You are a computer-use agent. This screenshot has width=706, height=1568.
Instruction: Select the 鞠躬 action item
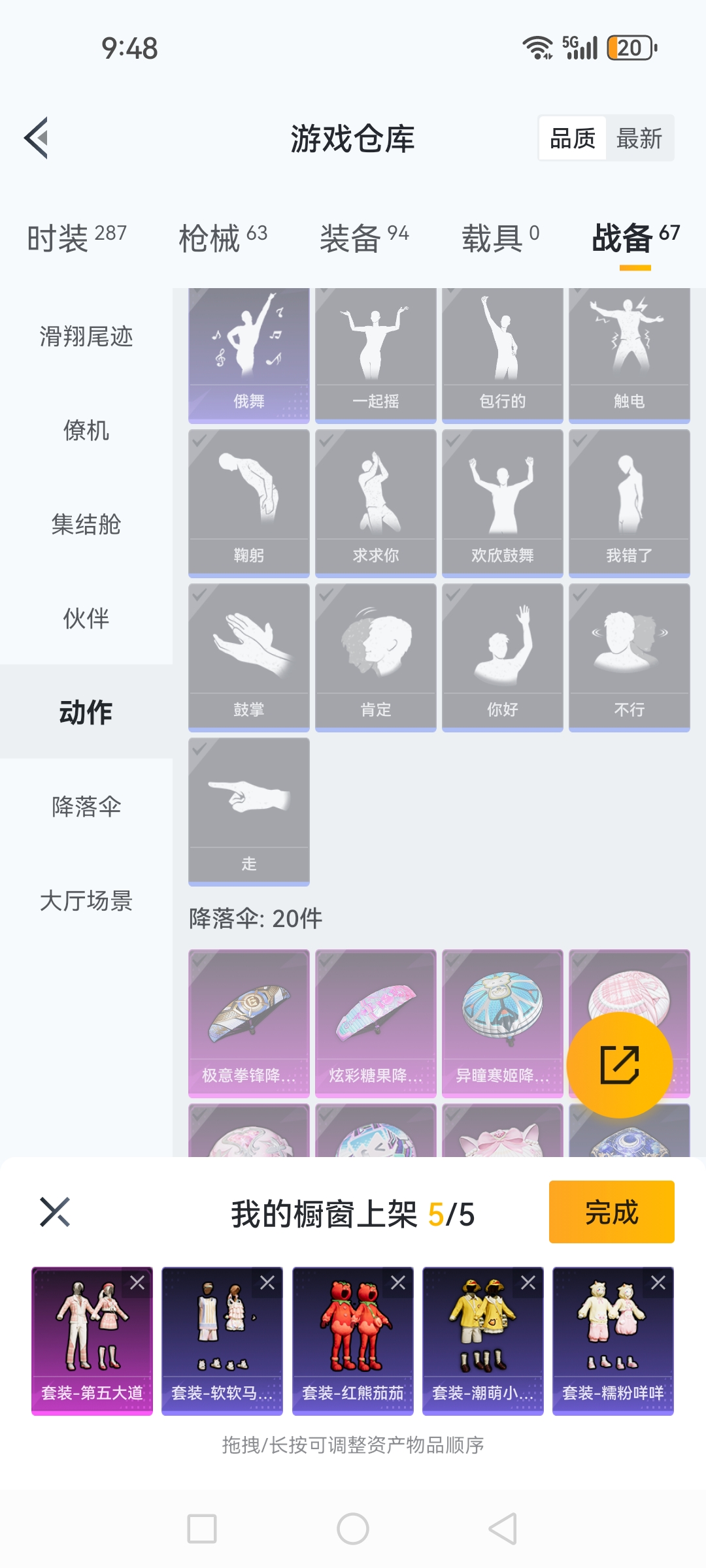[249, 502]
